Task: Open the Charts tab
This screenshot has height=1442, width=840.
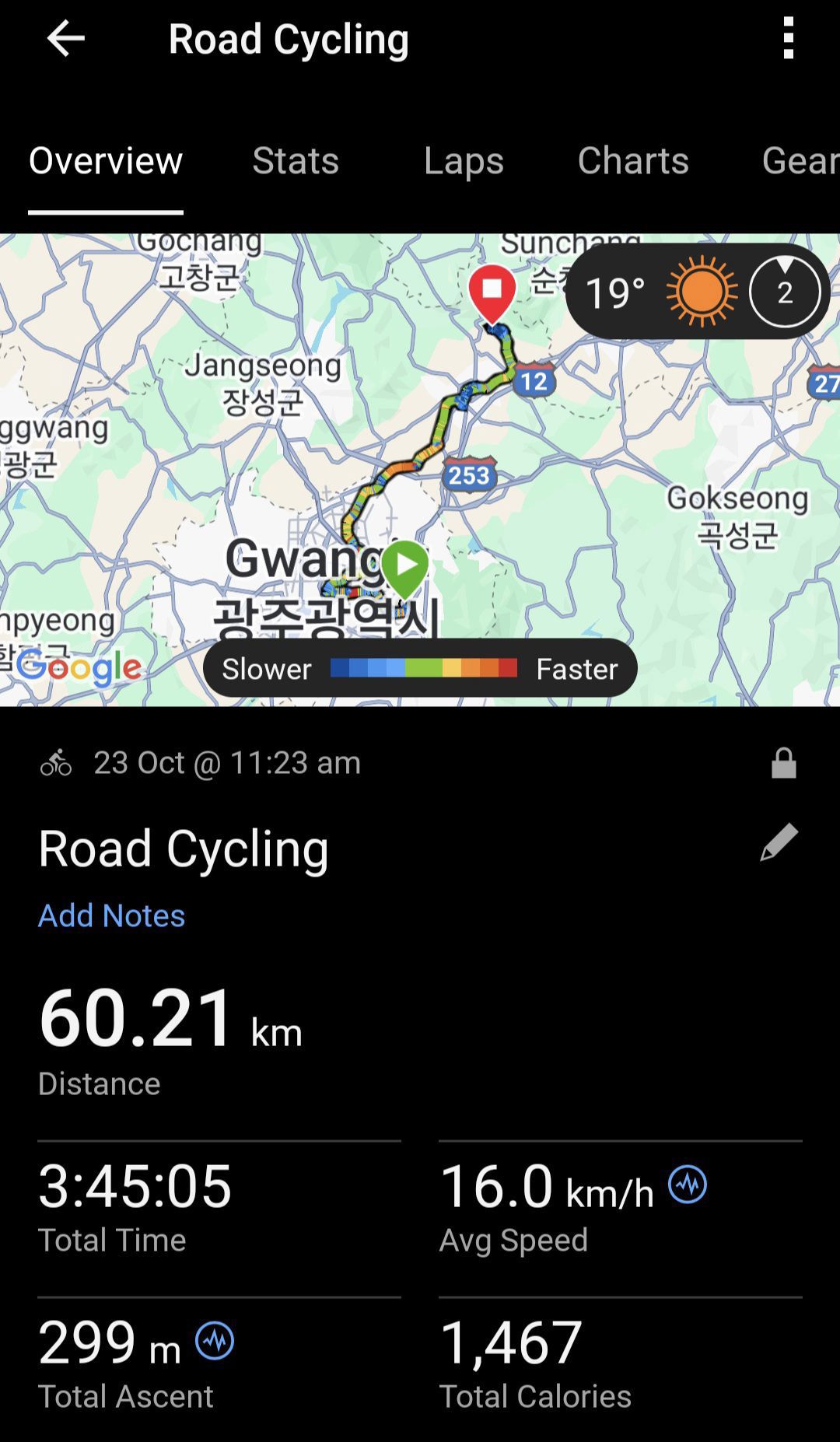Action: [x=633, y=161]
